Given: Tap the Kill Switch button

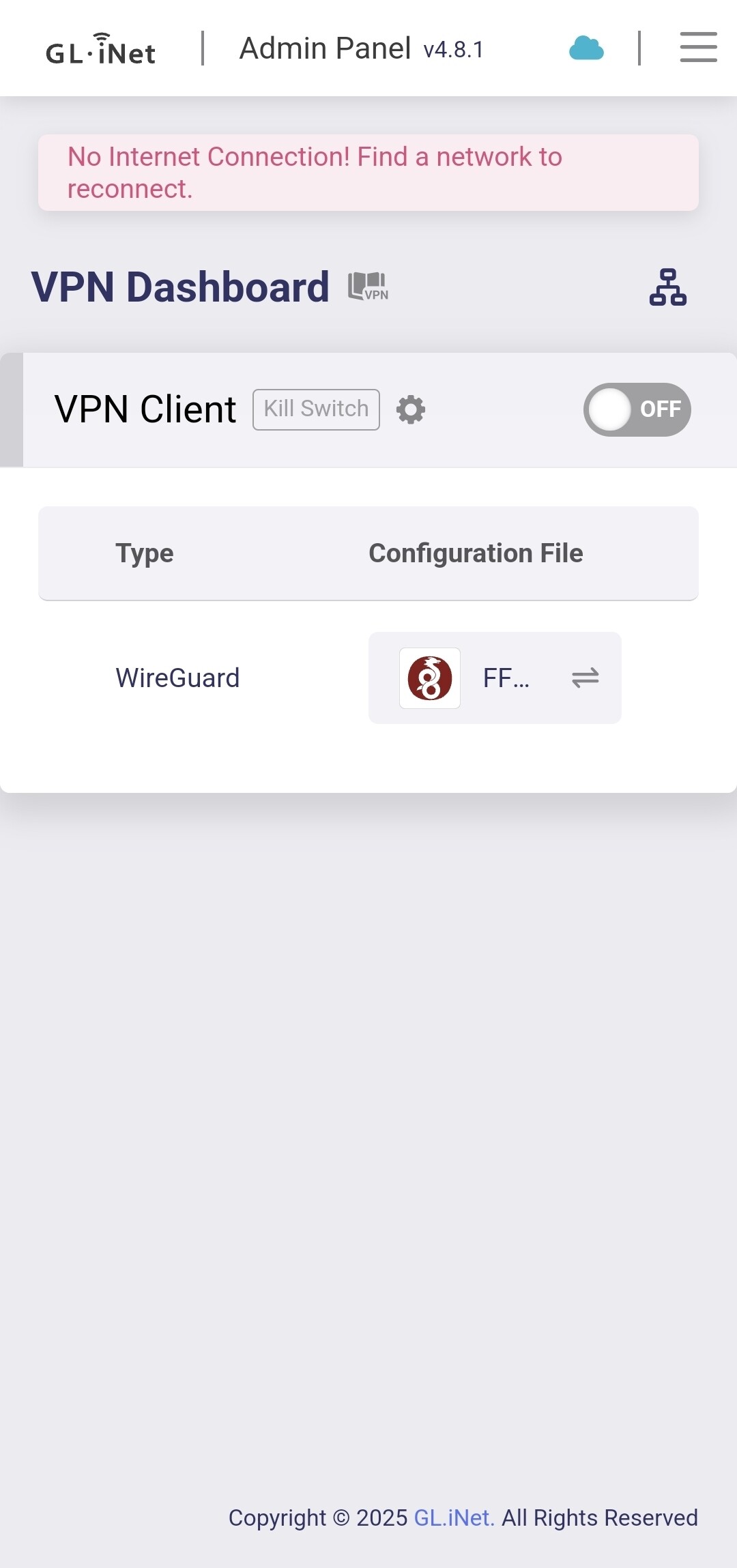Looking at the screenshot, I should click(316, 409).
